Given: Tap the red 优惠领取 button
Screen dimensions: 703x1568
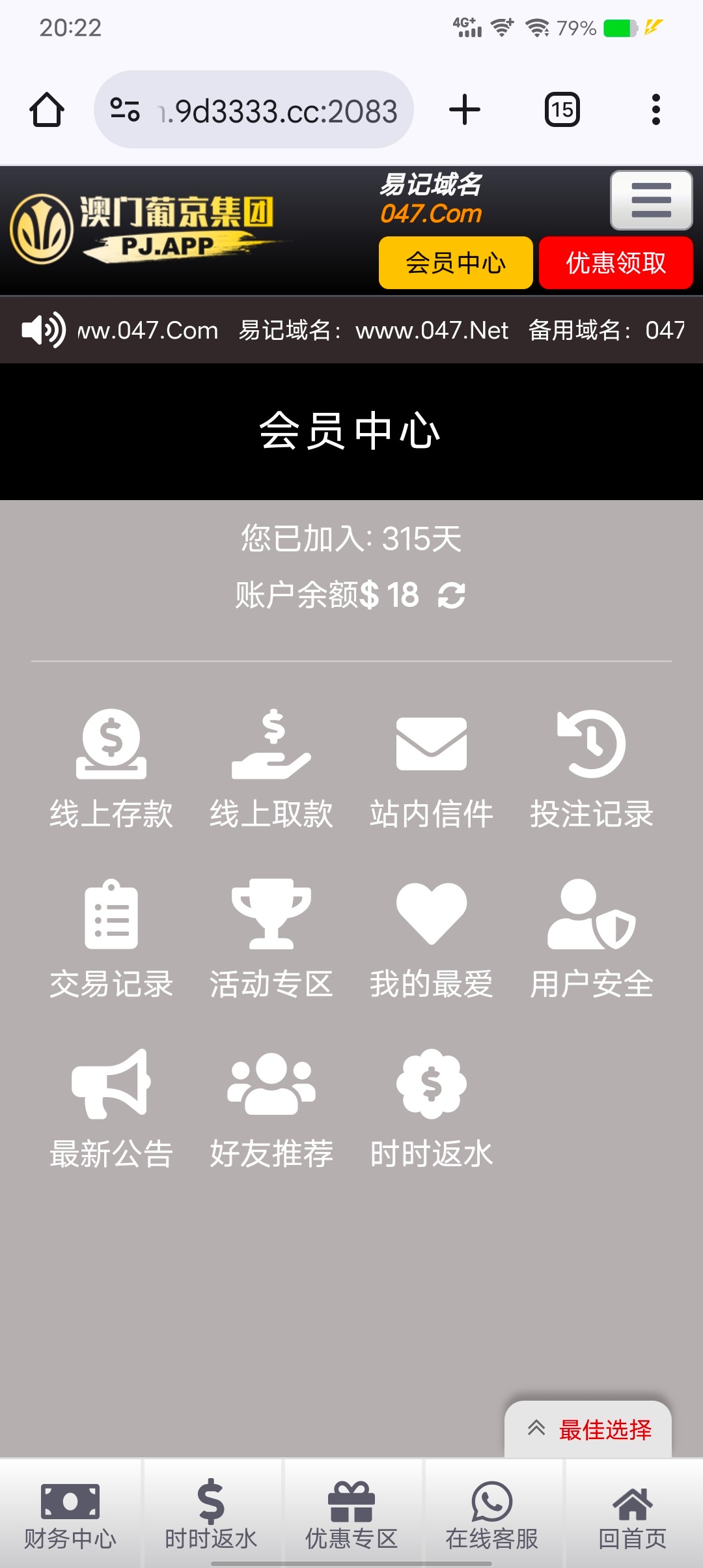Looking at the screenshot, I should (616, 263).
